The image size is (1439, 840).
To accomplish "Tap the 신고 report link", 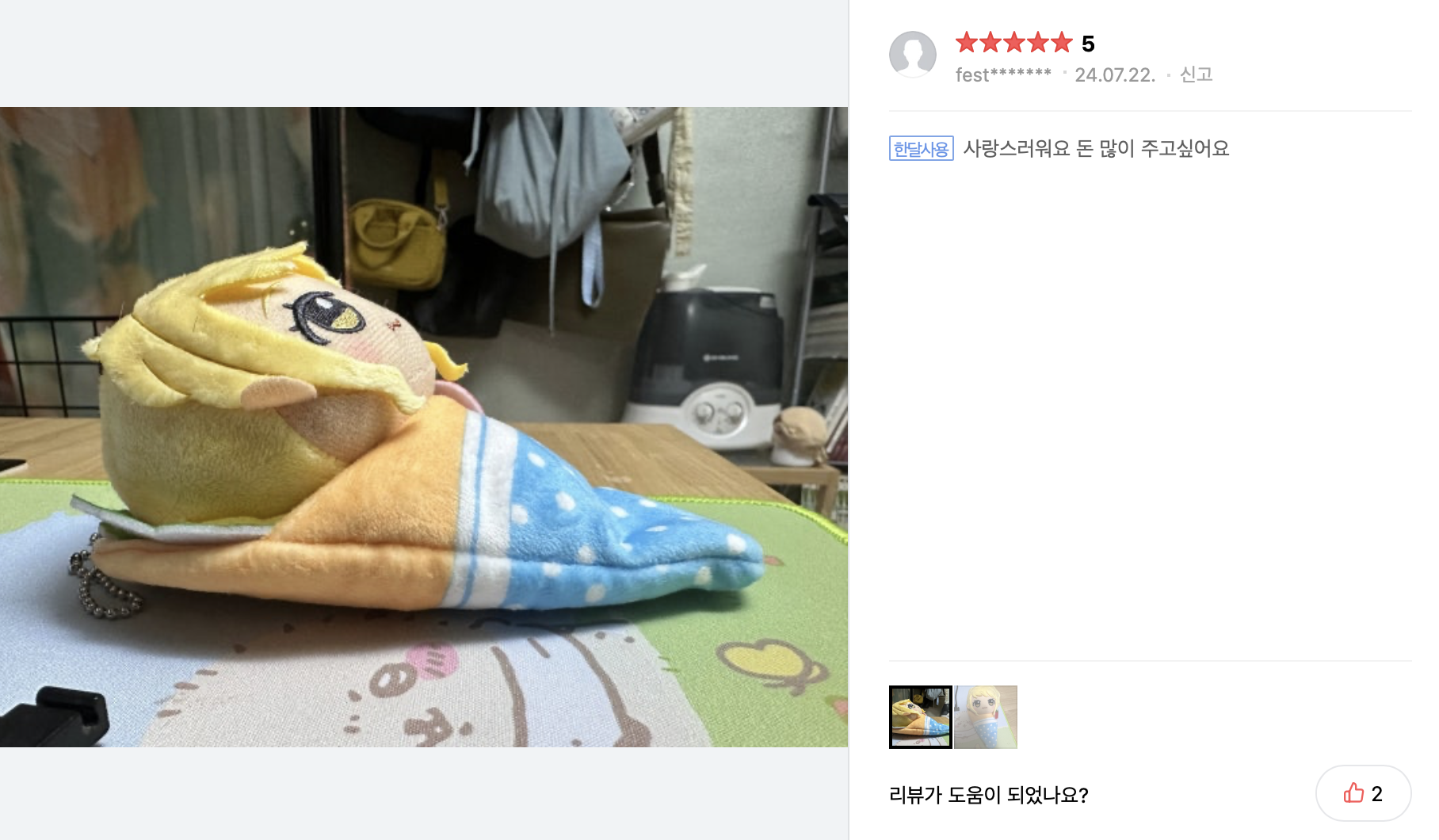I will pos(1196,74).
